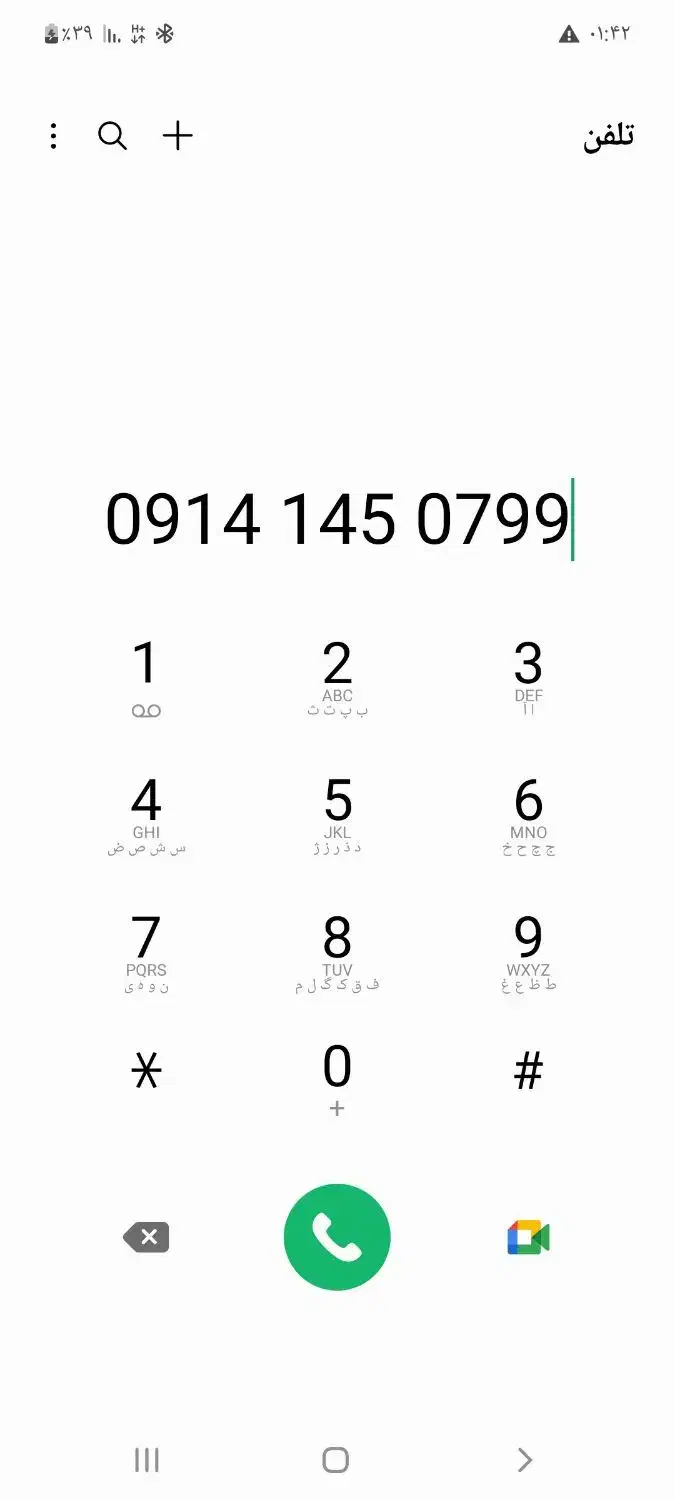Delete last digit with backspace
Image resolution: width=675 pixels, height=1500 pixels.
tap(146, 1238)
